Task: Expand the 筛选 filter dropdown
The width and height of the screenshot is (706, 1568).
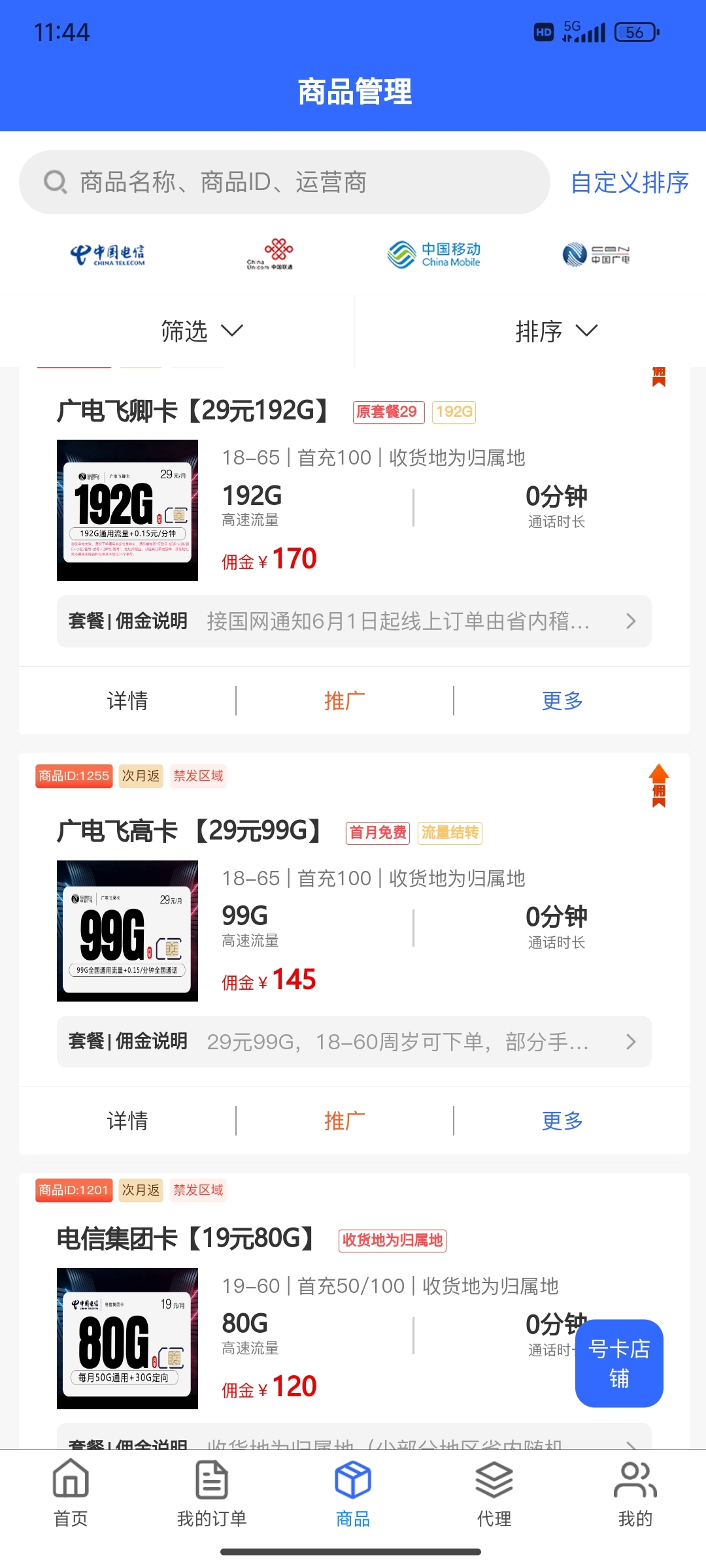Action: [201, 331]
